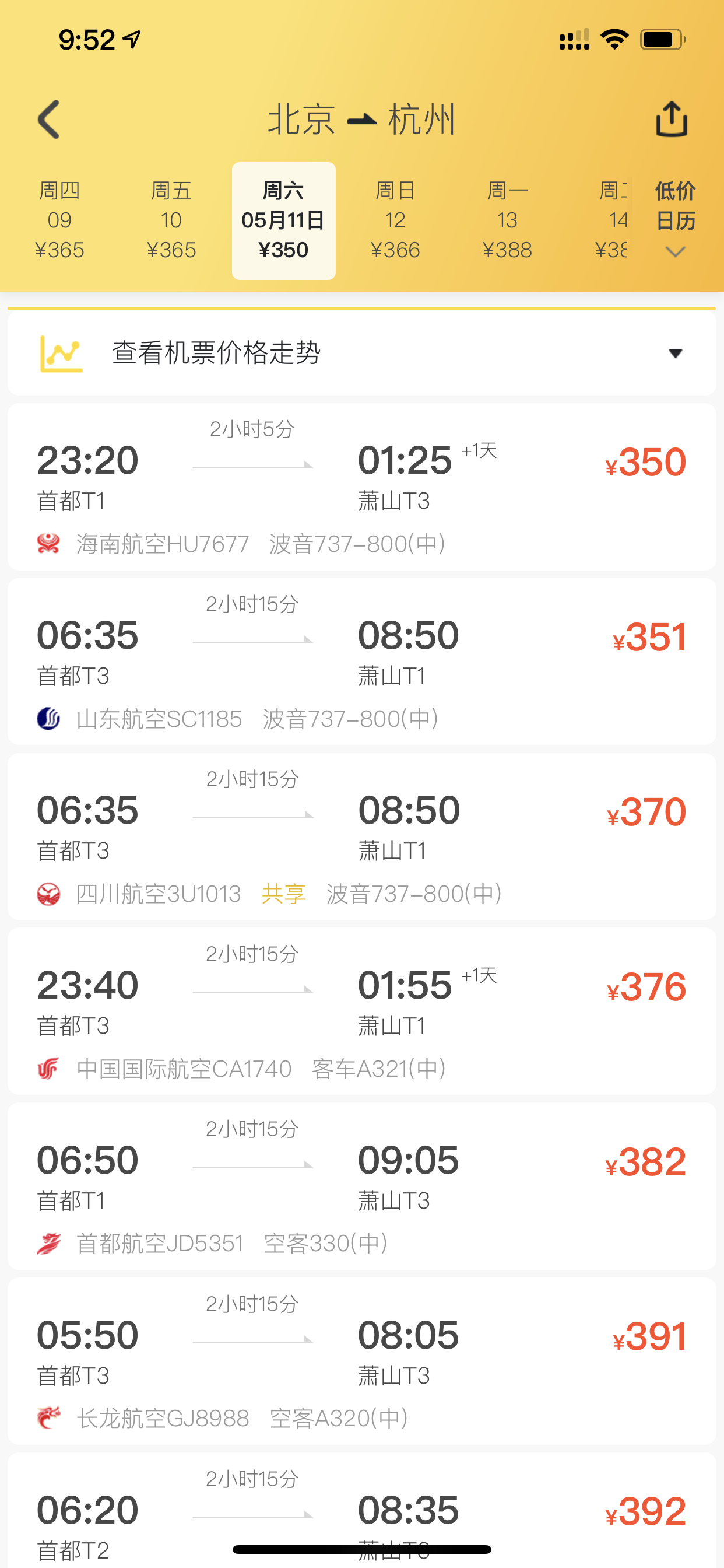Choose Air China CA1740 flight at ¥376
This screenshot has height=1568, width=724.
(x=362, y=1012)
